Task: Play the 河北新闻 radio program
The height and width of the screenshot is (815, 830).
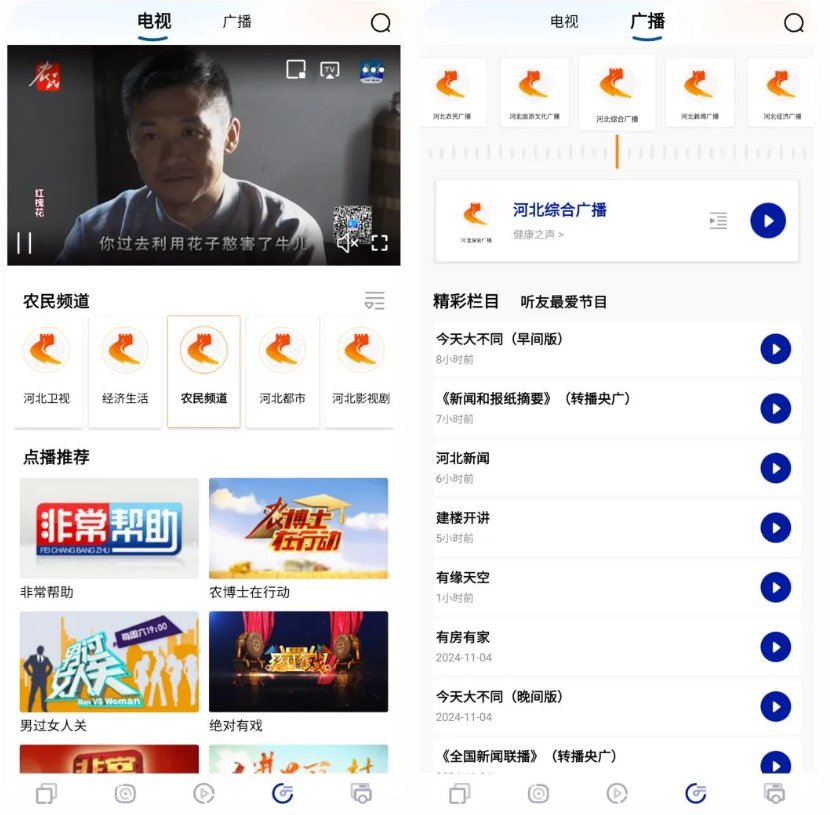Action: click(775, 468)
